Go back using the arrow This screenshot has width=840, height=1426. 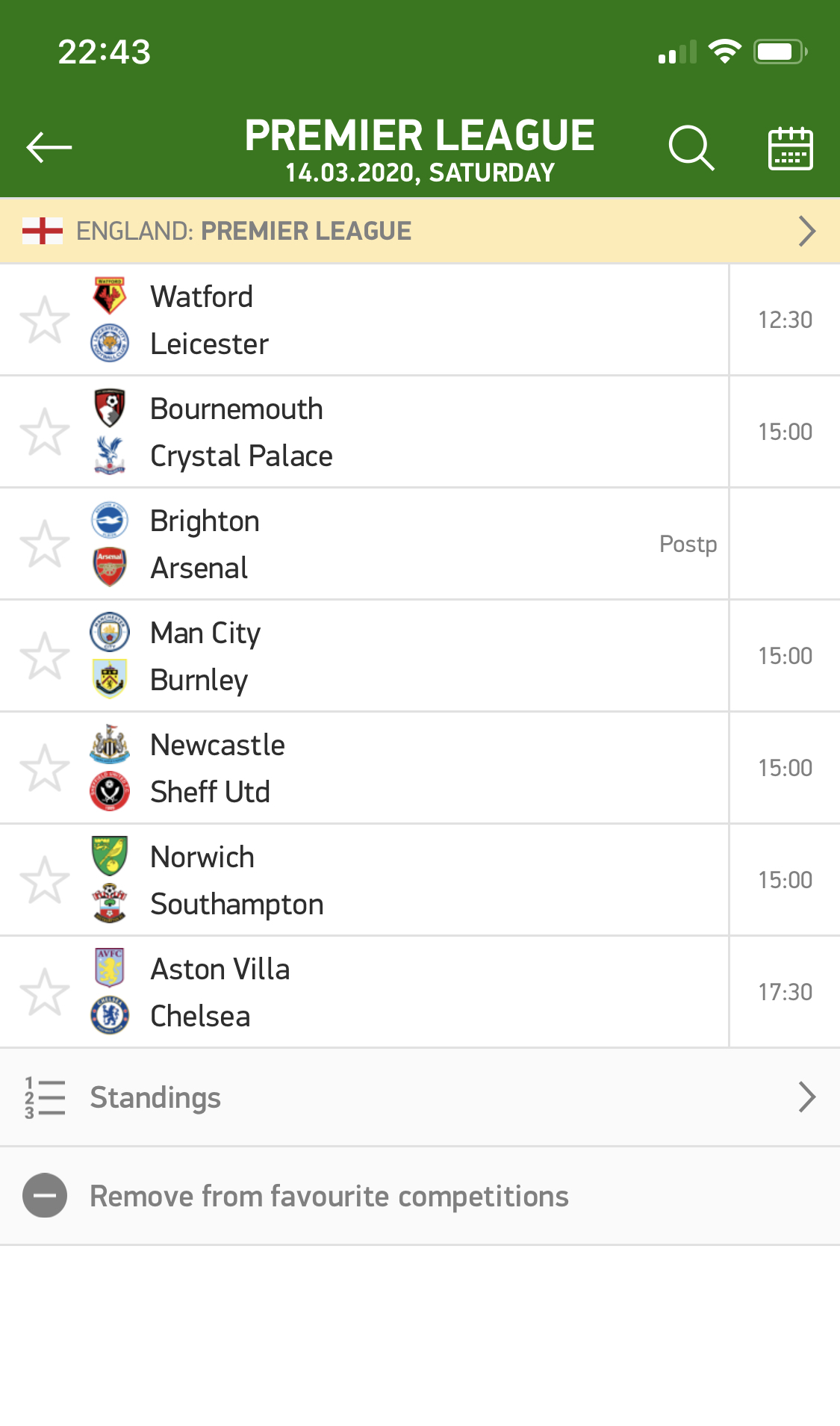[49, 147]
